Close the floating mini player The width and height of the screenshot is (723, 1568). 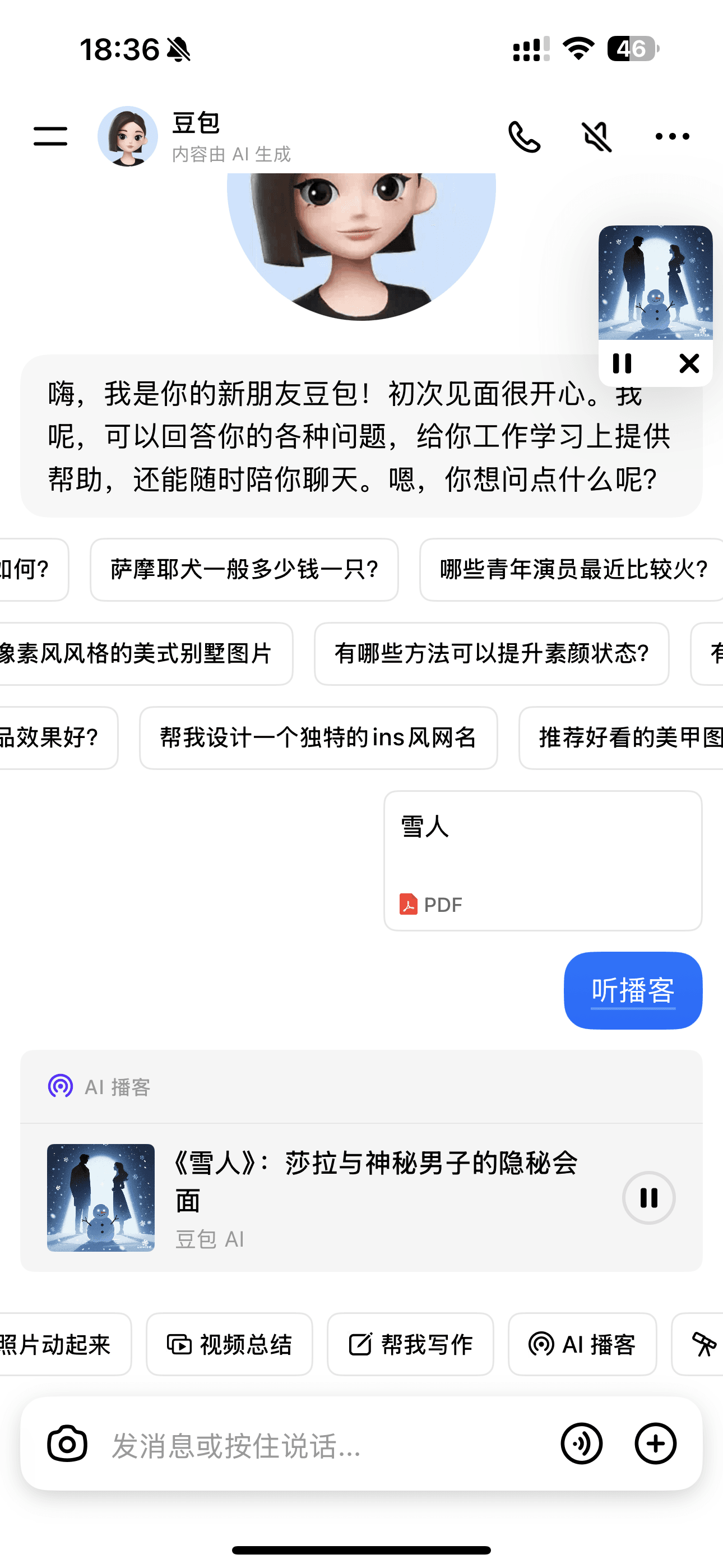tap(689, 363)
